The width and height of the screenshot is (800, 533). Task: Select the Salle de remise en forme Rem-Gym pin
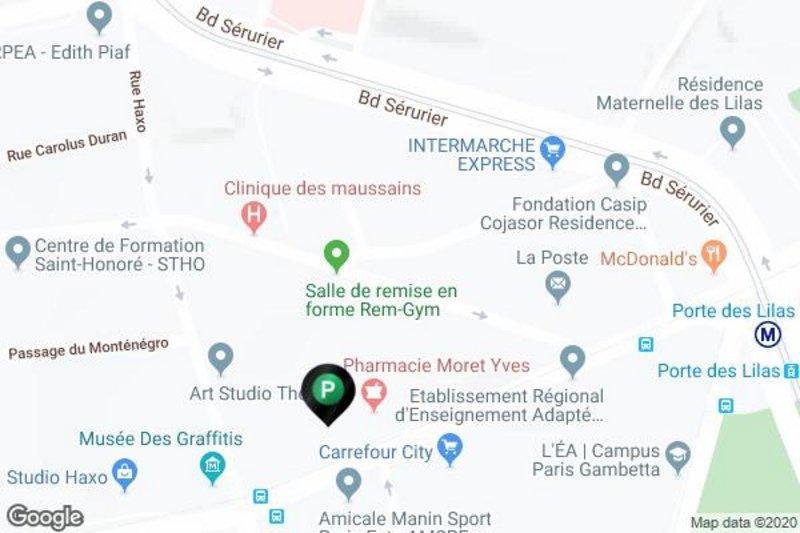pos(337,254)
